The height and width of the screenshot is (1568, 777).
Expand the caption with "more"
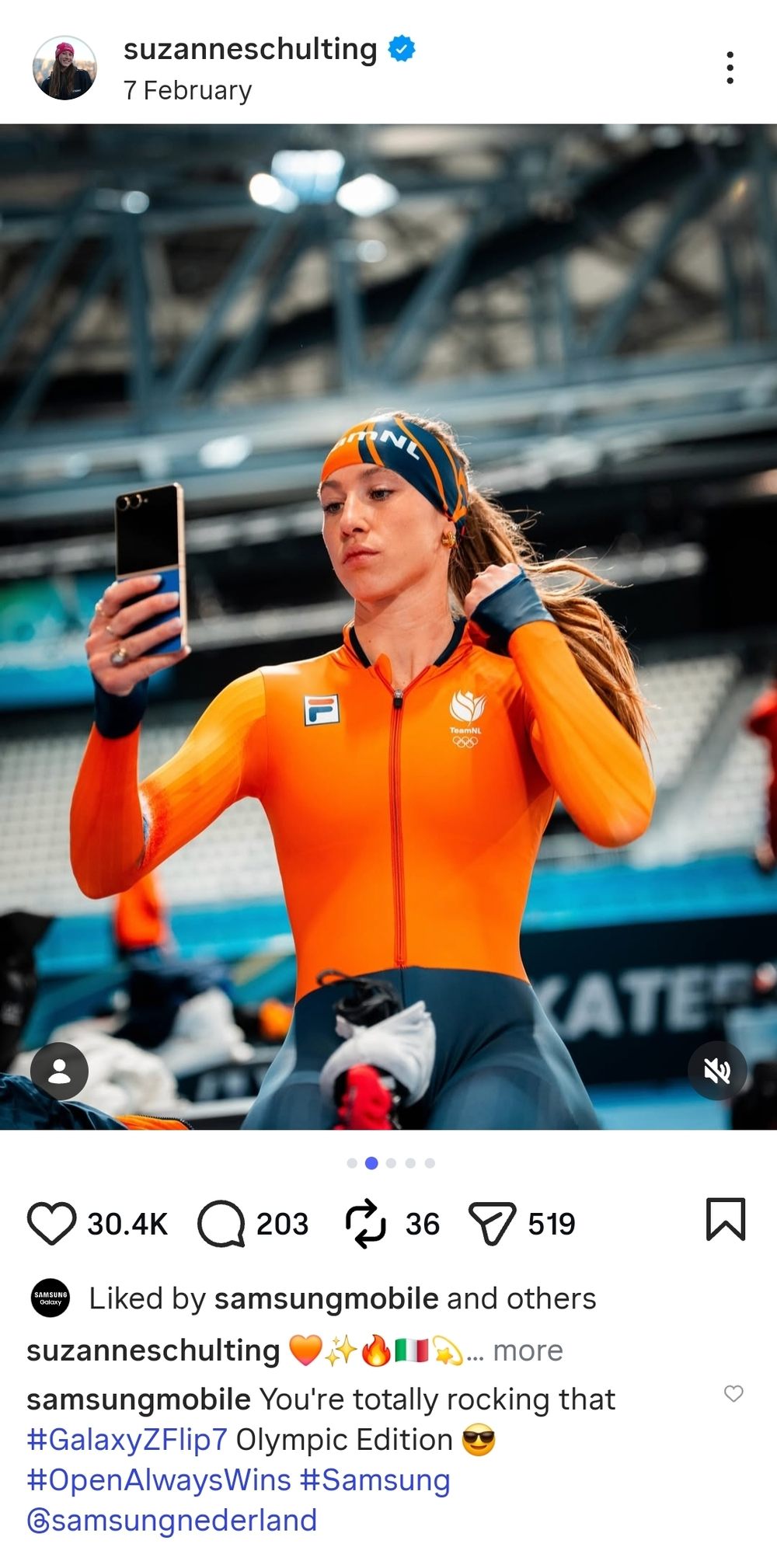pyautogui.click(x=528, y=1350)
